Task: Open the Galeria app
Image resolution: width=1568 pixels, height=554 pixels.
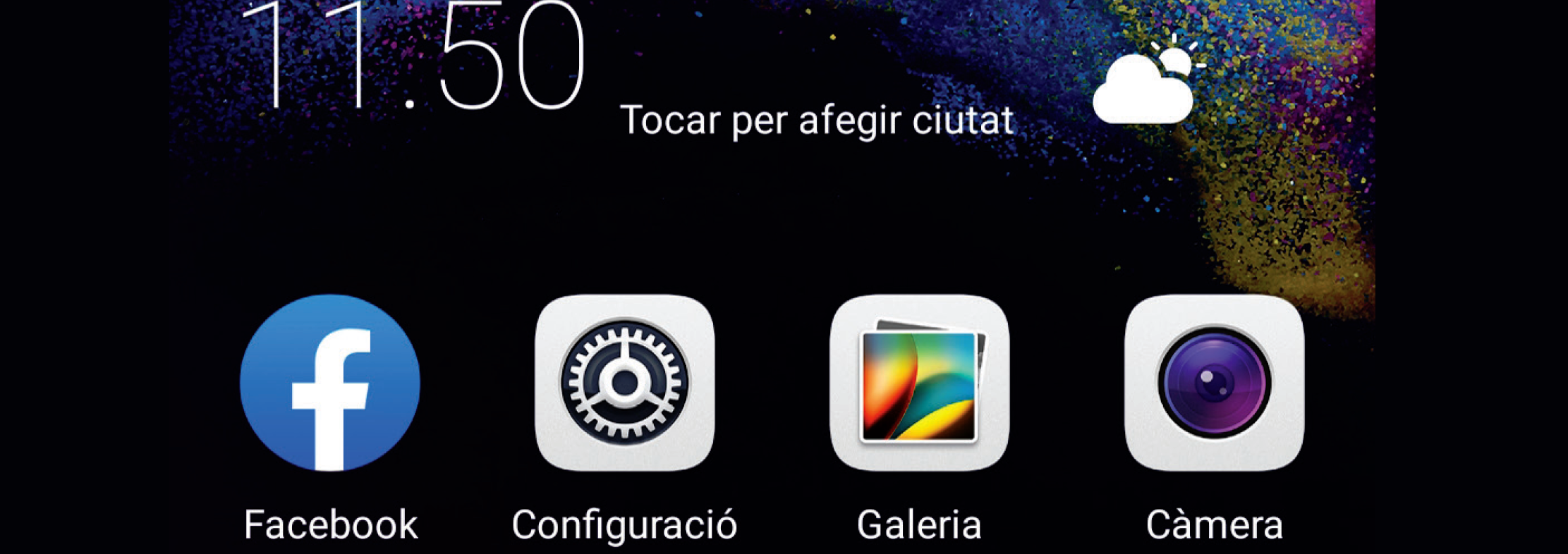Action: [919, 383]
